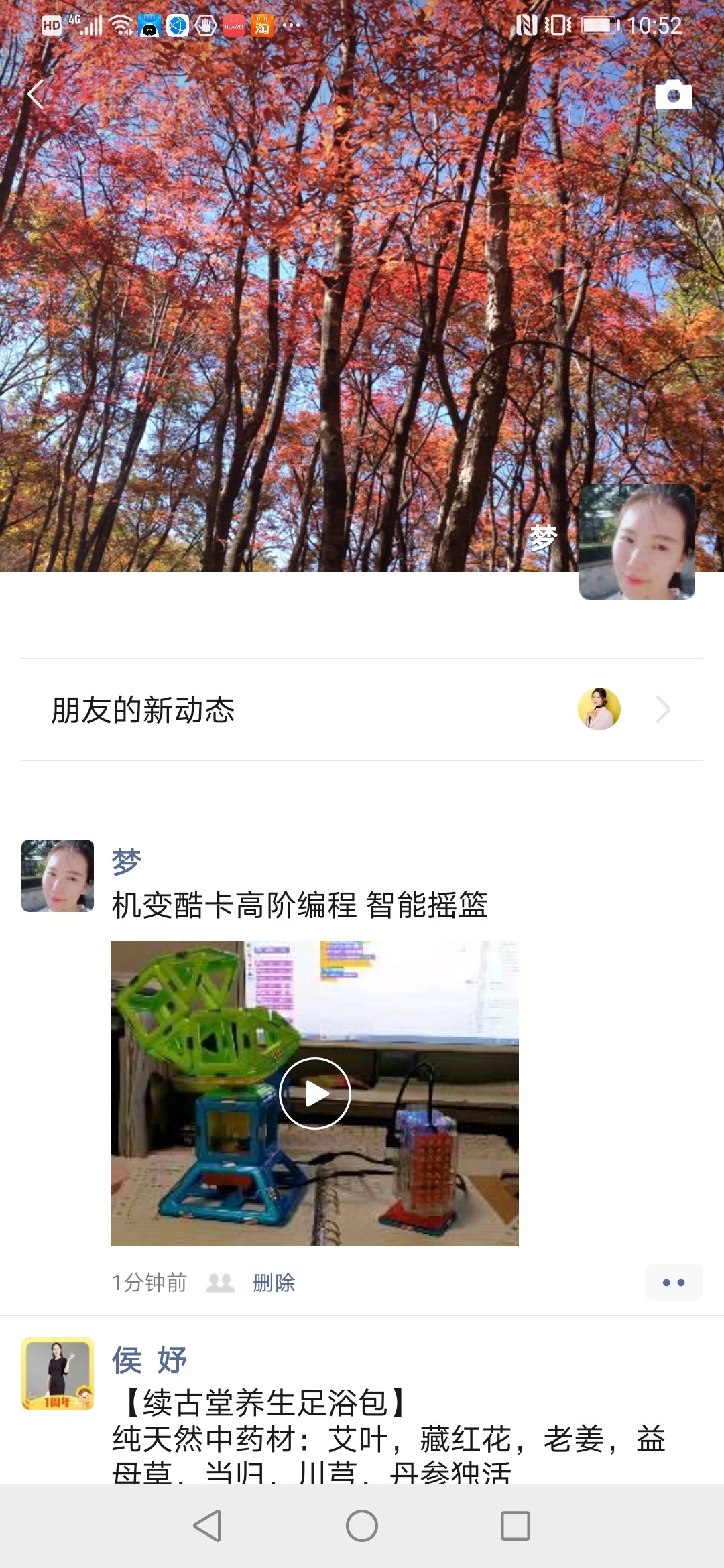Go back using the top-left arrow
Image resolution: width=724 pixels, height=1568 pixels.
36,94
